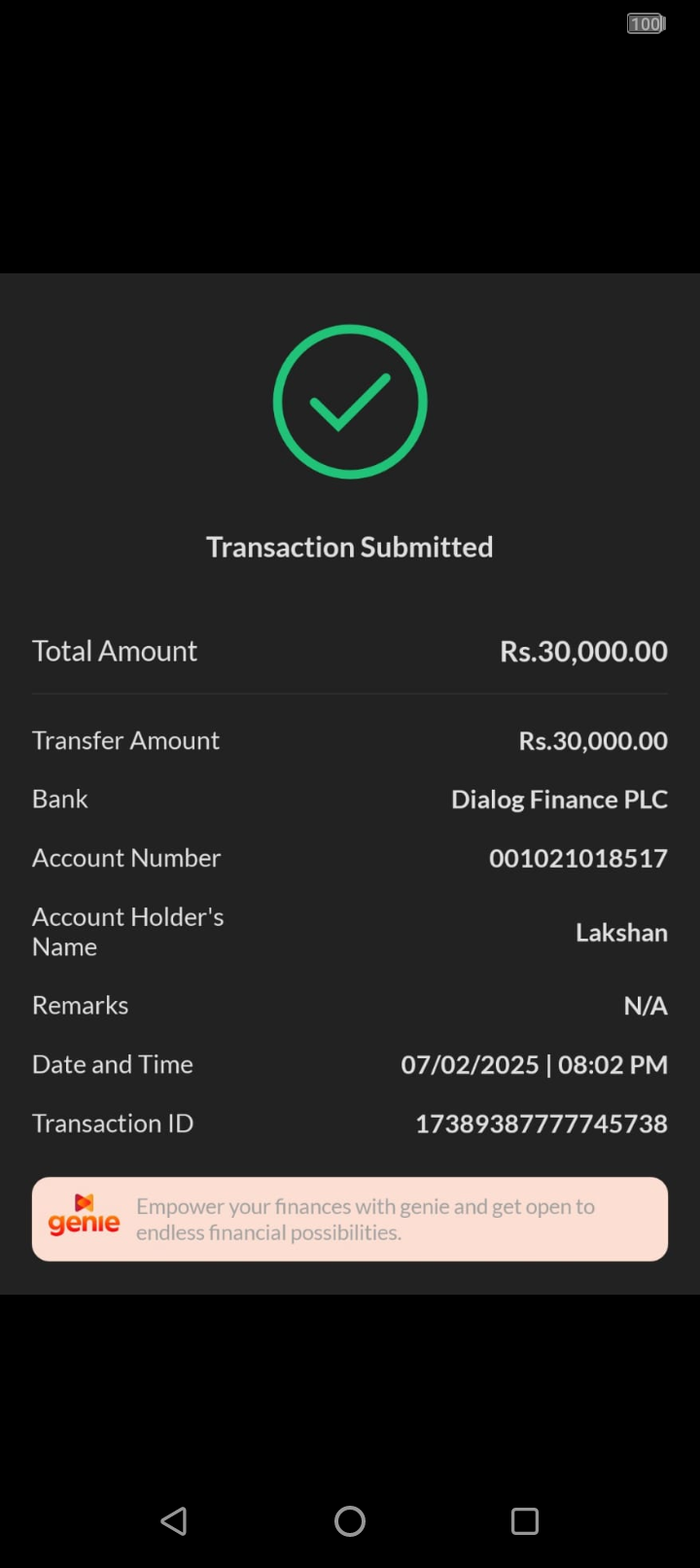Open the recent apps view
The width and height of the screenshot is (700, 1568).
click(x=525, y=1521)
